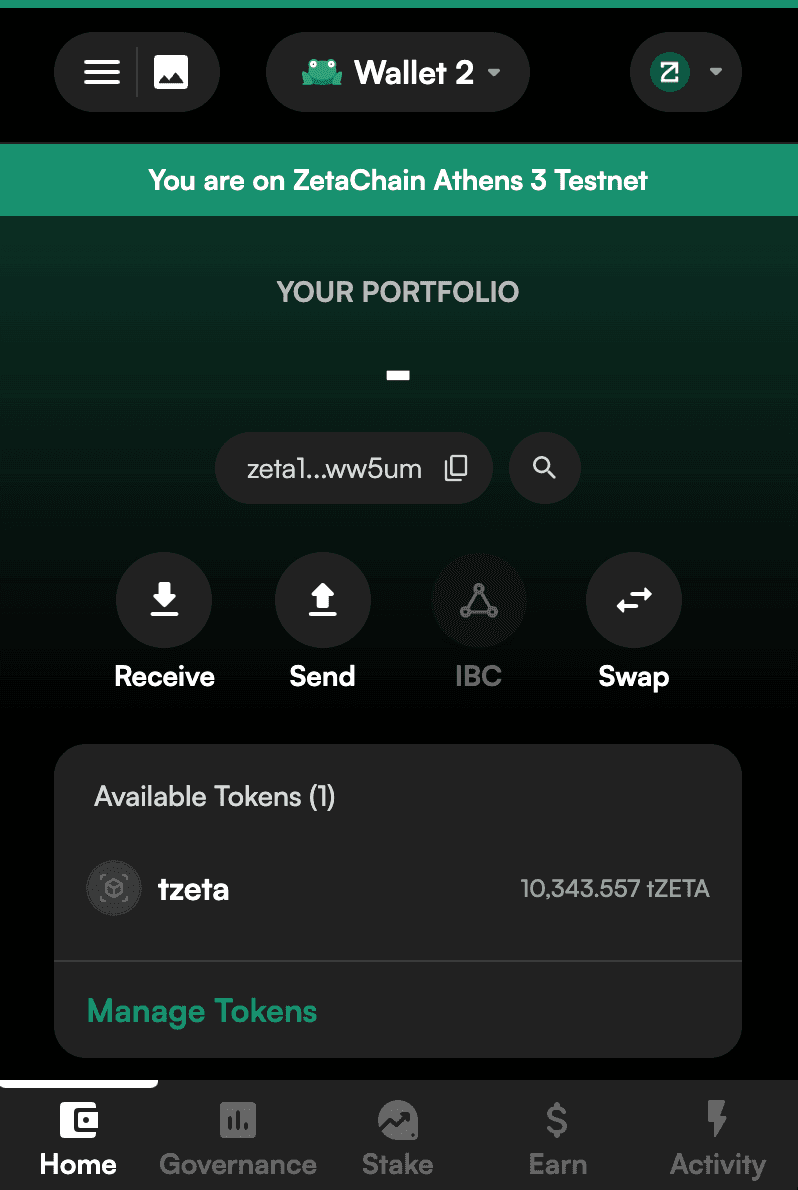798x1190 pixels.
Task: Select the IBC transfer icon
Action: pyautogui.click(x=478, y=600)
